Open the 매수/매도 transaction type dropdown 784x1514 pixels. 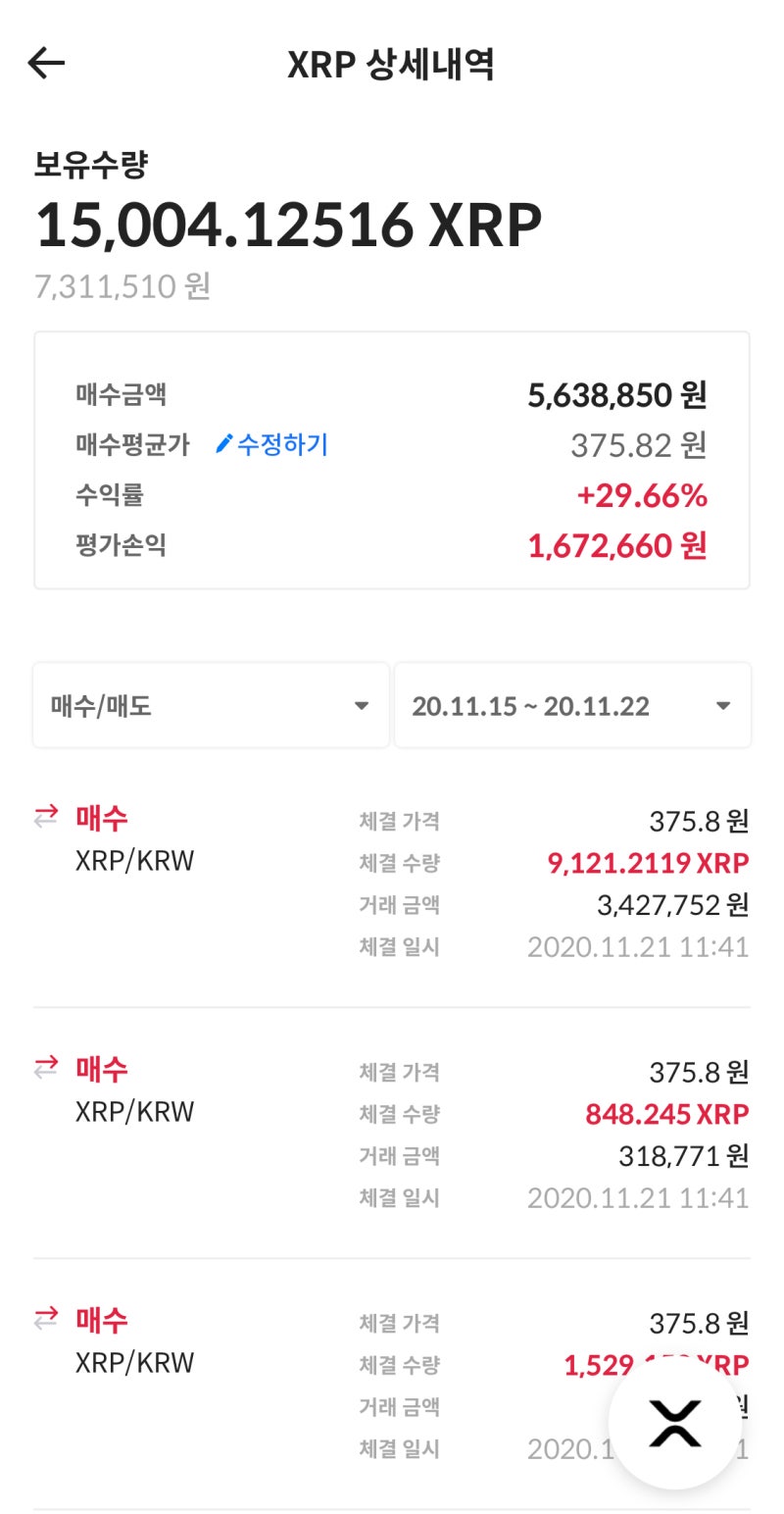tap(212, 705)
